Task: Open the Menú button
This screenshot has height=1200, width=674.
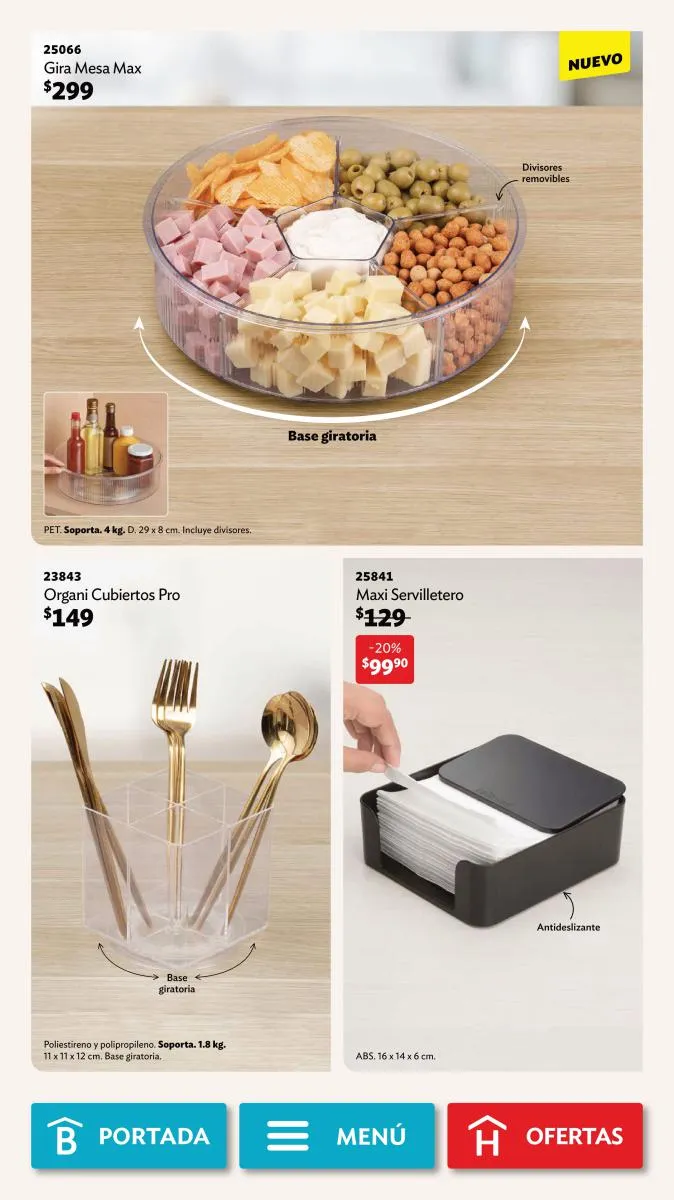Action: tap(337, 1136)
